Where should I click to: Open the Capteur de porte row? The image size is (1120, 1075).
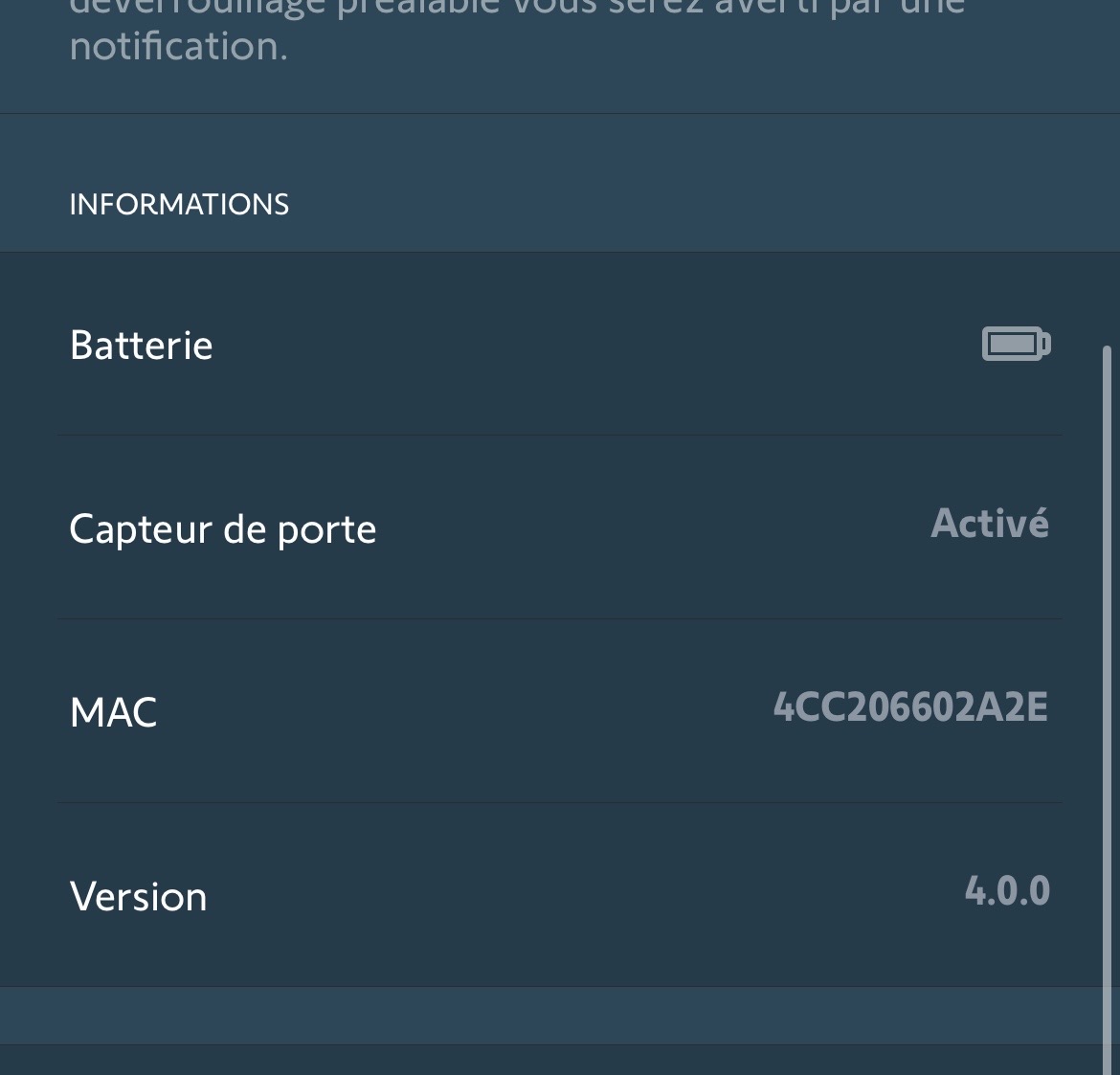coord(559,527)
